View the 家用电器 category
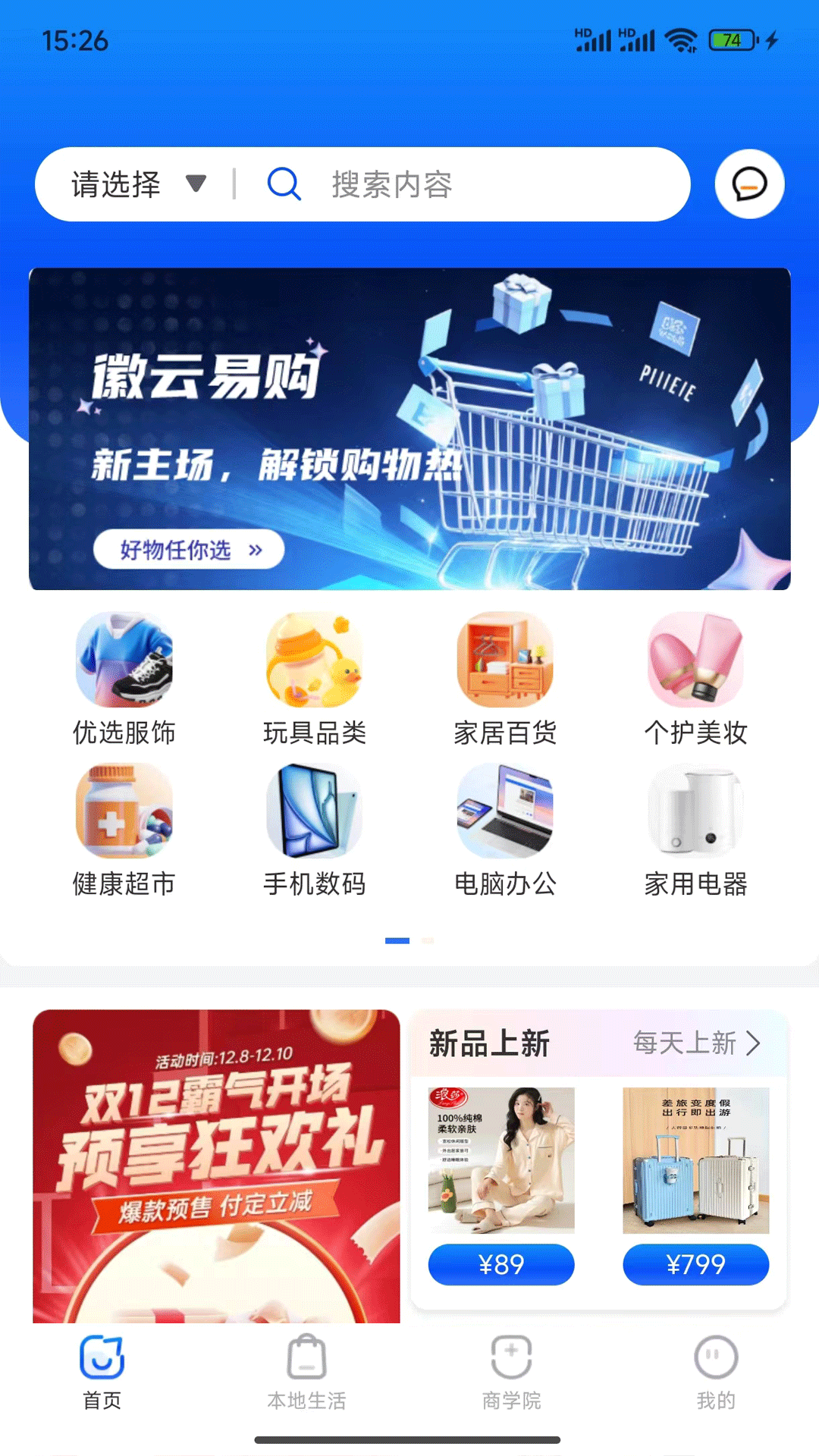 tap(695, 830)
